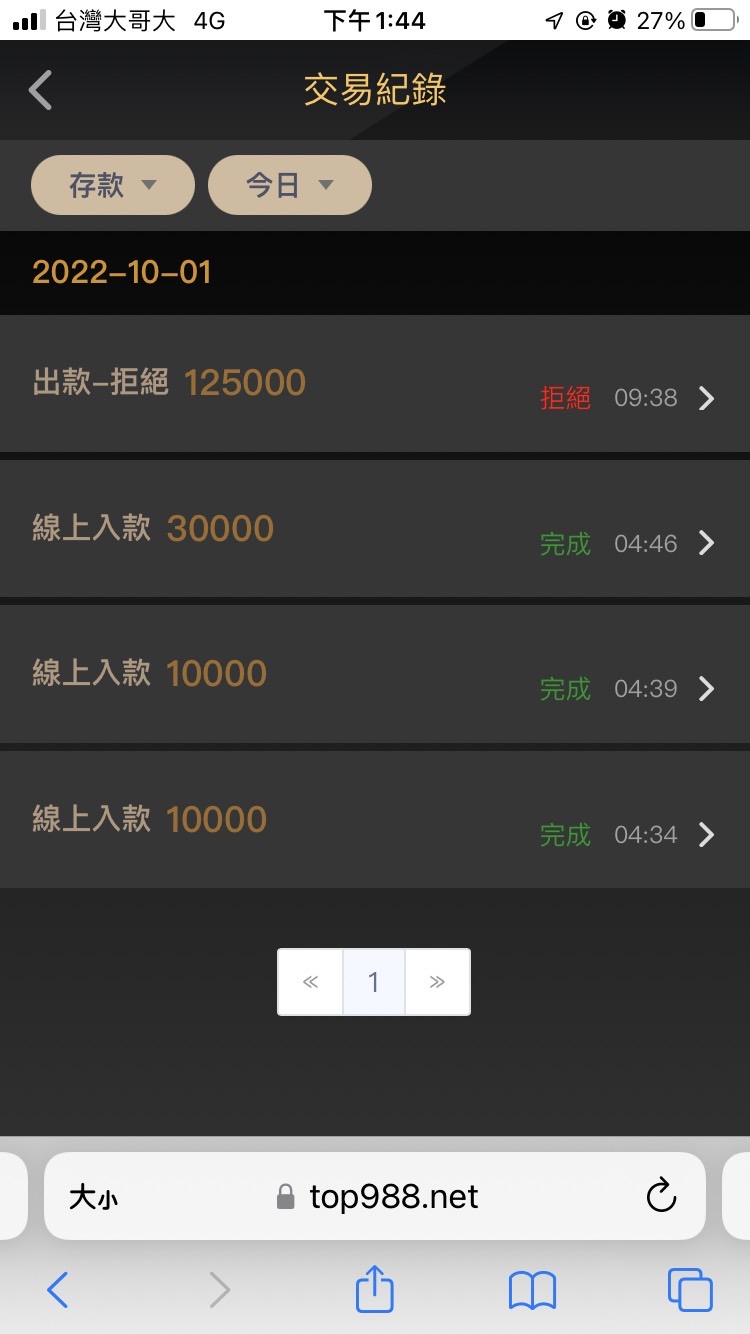Navigate back in Safari browser history
This screenshot has width=750, height=1334.
tap(58, 1290)
